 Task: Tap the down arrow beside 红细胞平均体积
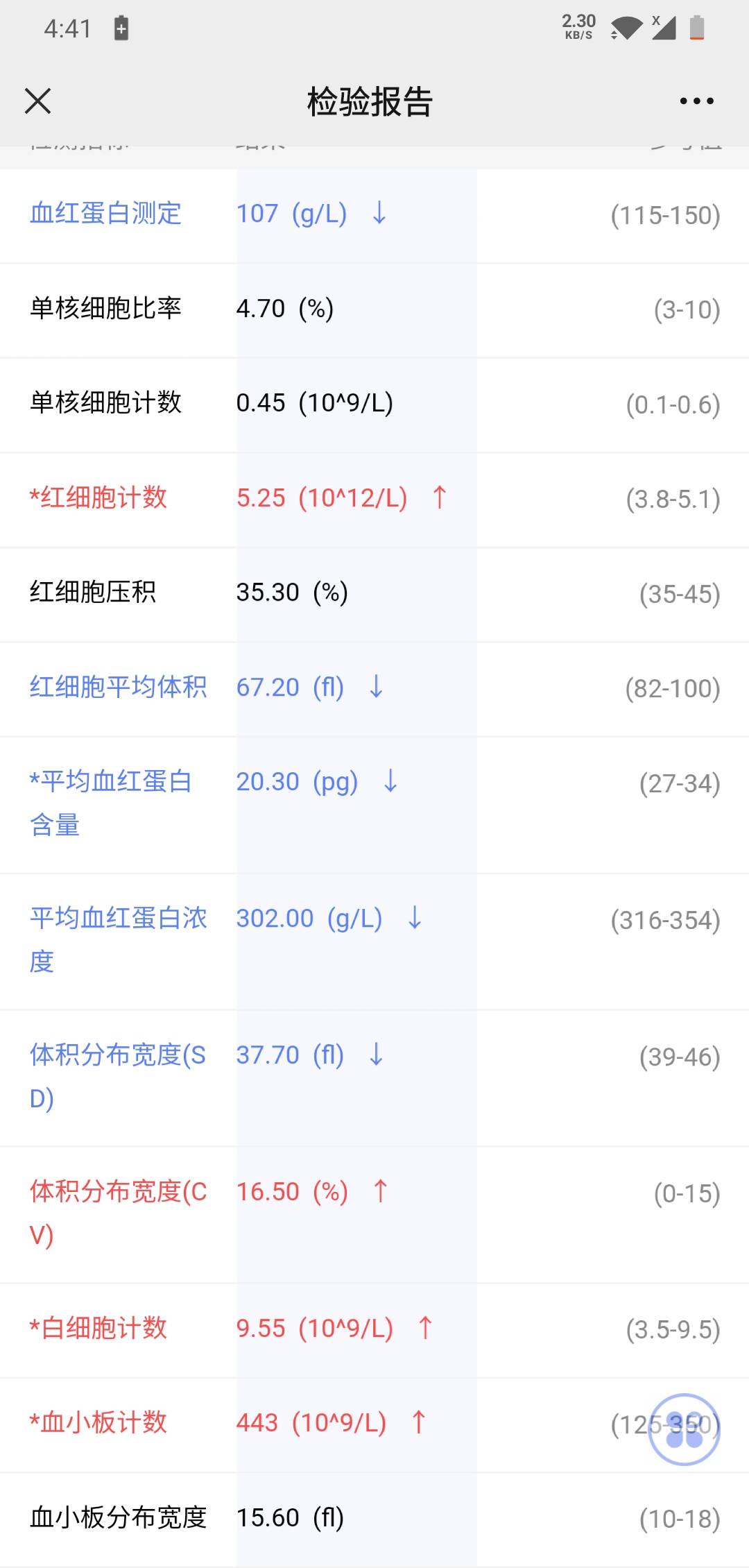click(x=375, y=688)
